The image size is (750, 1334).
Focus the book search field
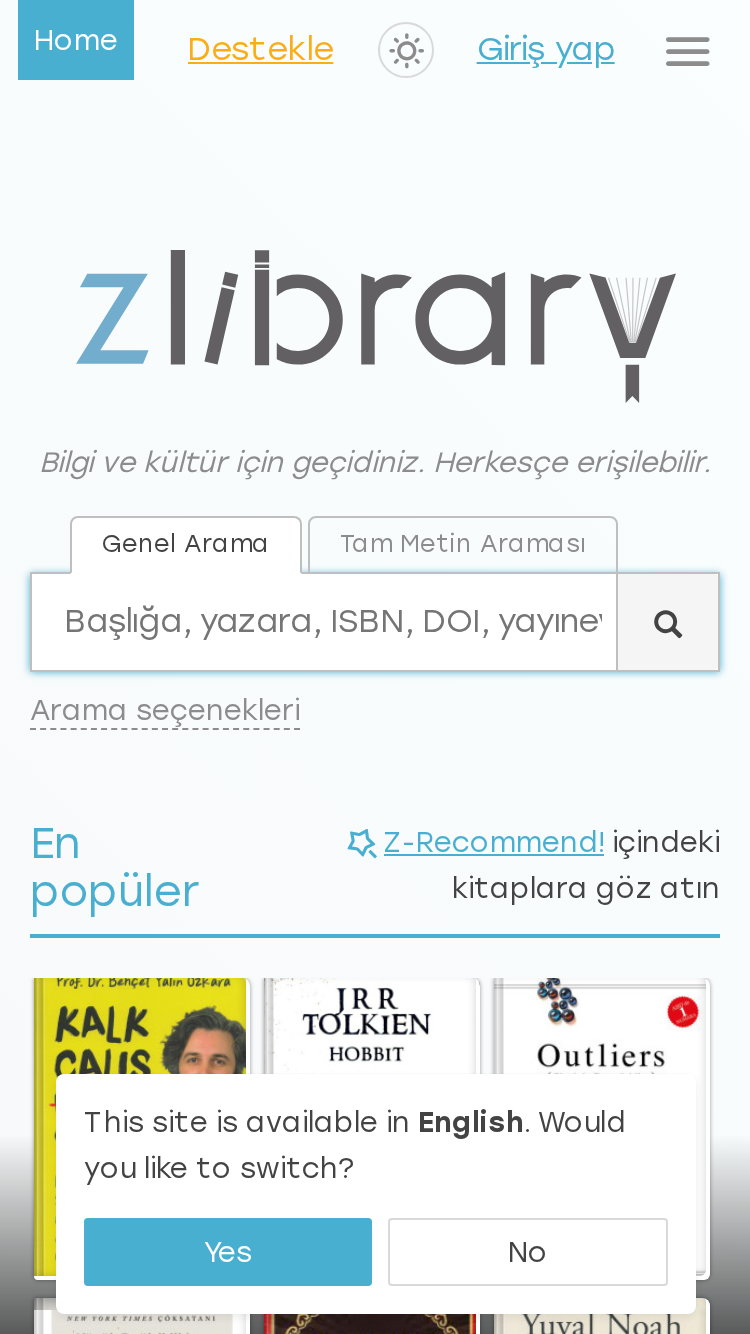click(x=324, y=622)
